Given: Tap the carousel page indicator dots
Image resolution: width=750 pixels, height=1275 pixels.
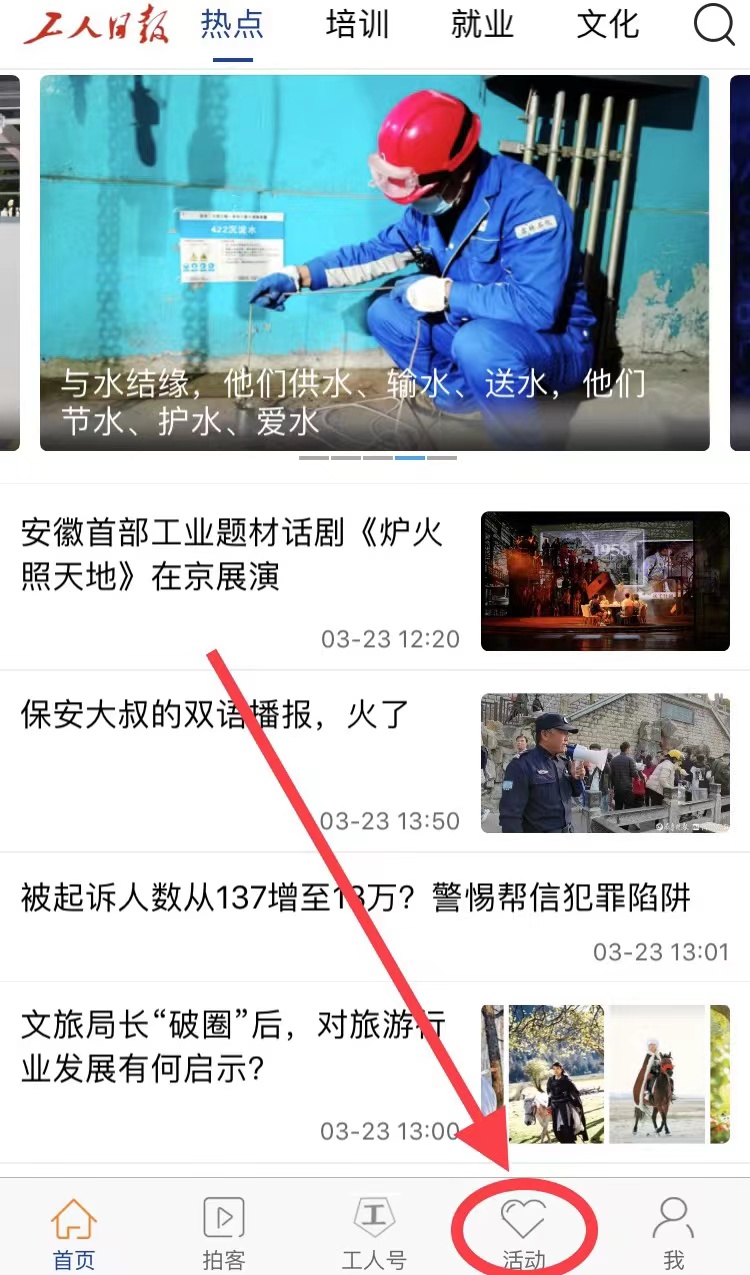Looking at the screenshot, I should pyautogui.click(x=378, y=457).
